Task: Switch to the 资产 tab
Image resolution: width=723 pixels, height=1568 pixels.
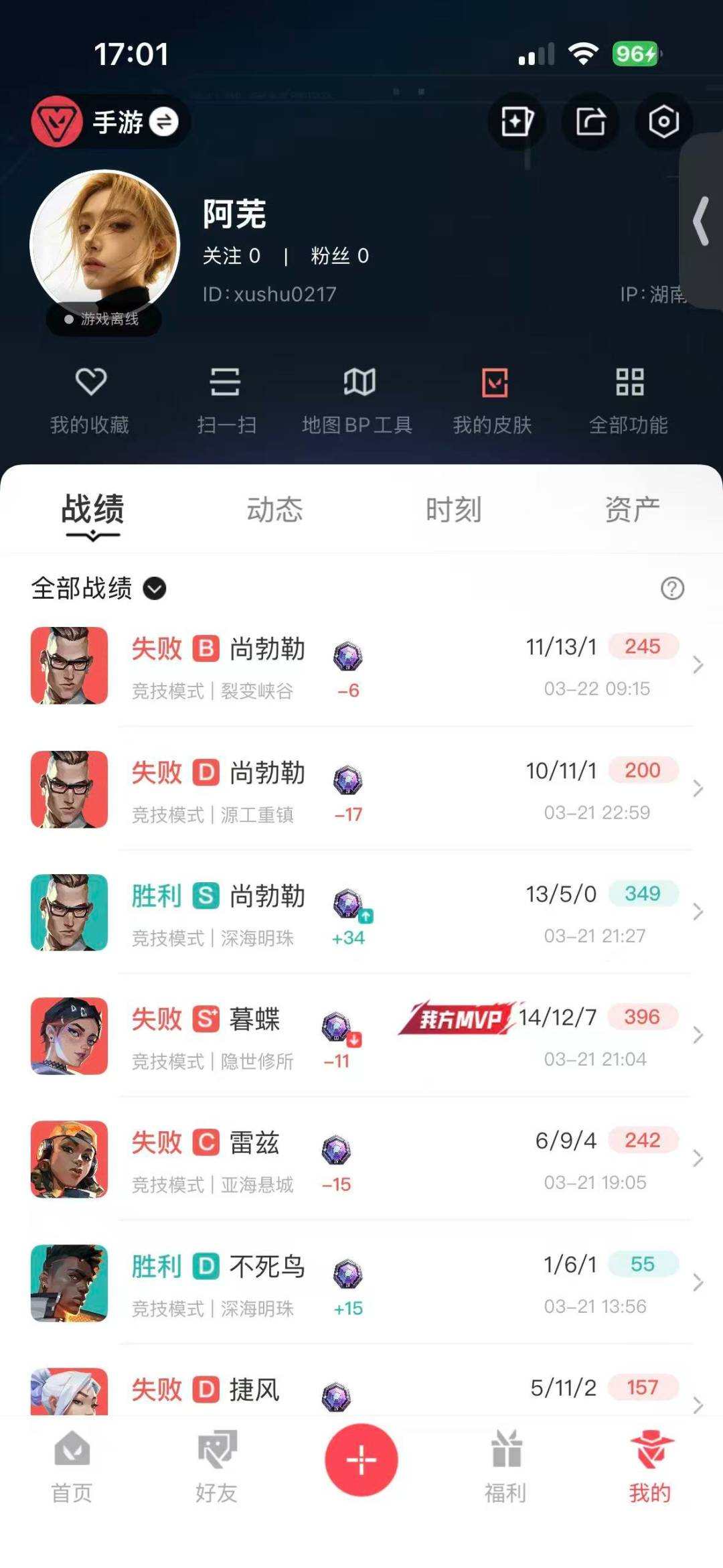Action: point(632,509)
